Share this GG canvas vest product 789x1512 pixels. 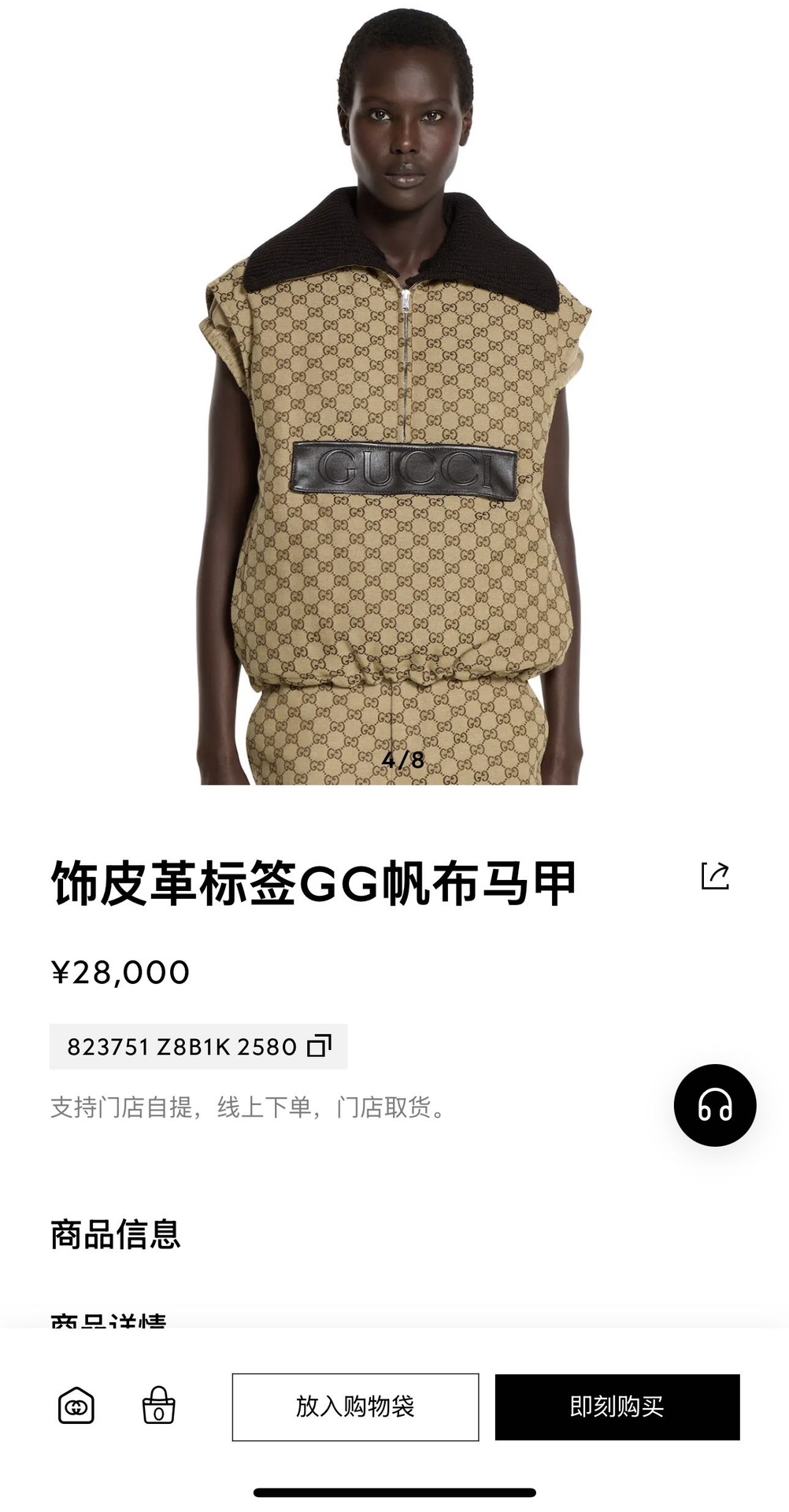pyautogui.click(x=715, y=875)
